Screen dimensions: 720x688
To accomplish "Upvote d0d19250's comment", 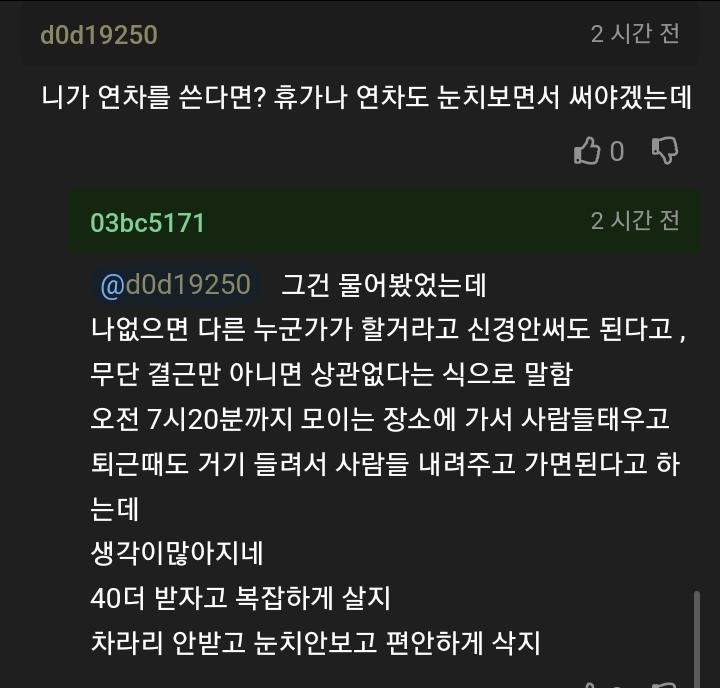I will [x=587, y=151].
